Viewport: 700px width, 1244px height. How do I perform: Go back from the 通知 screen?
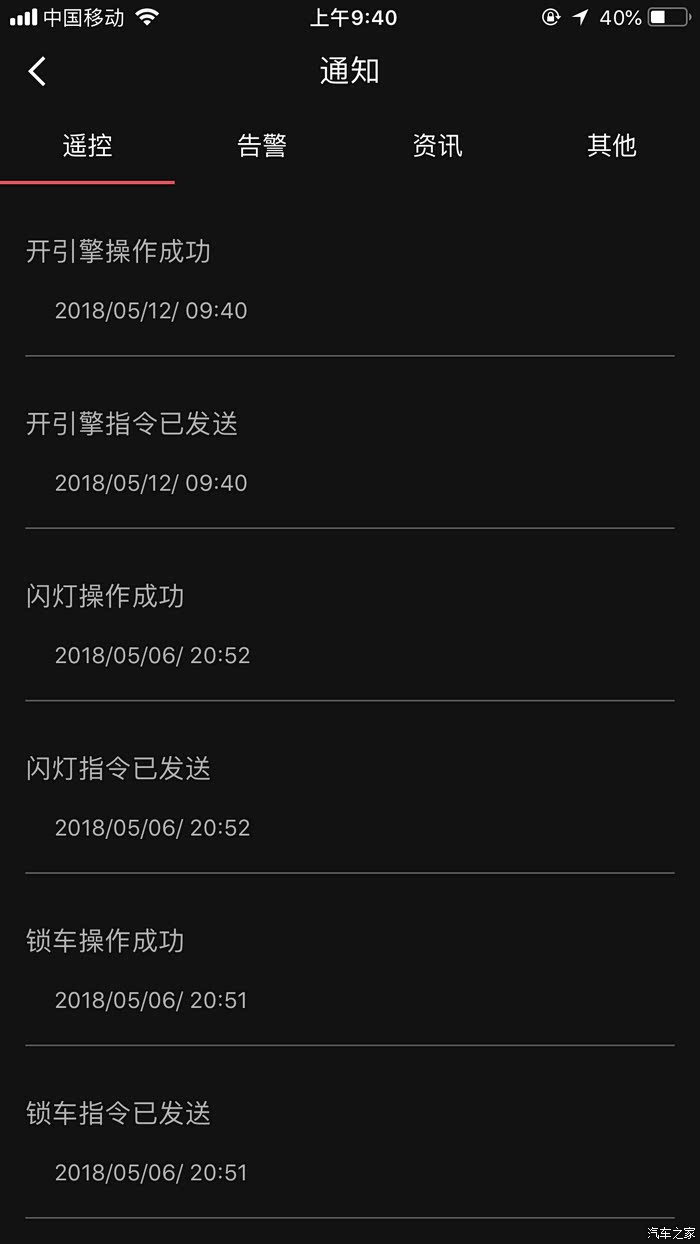[38, 71]
